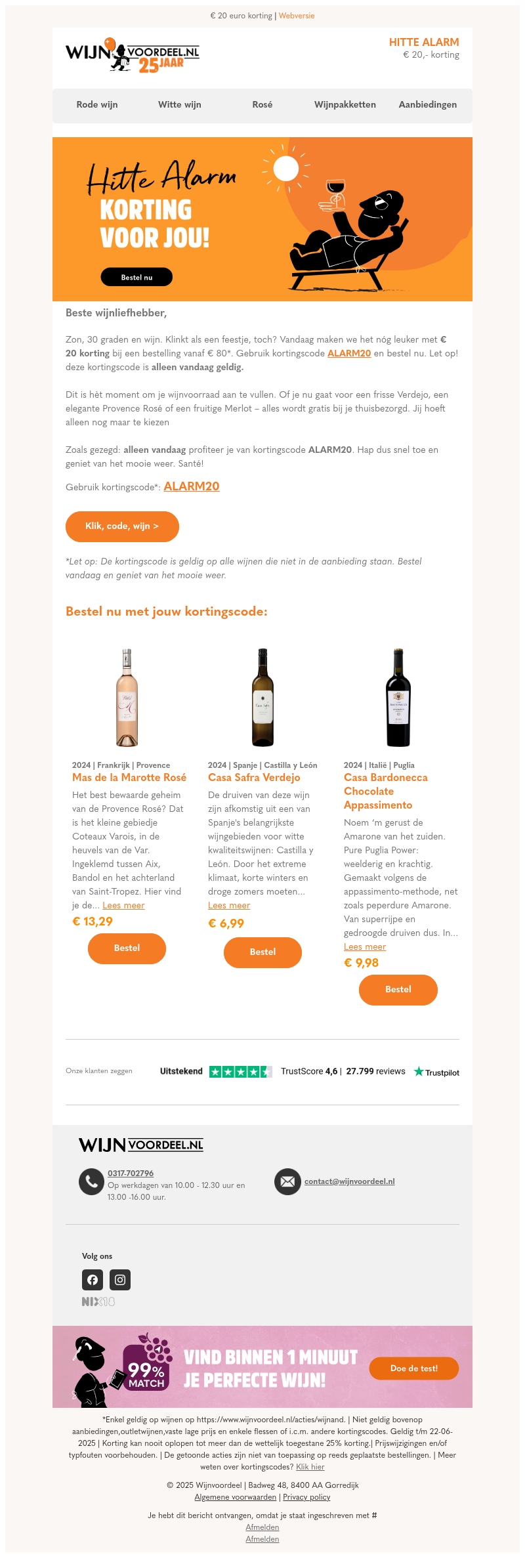525x1568 pixels.
Task: Open the Facebook page icon
Action: pyautogui.click(x=93, y=1279)
